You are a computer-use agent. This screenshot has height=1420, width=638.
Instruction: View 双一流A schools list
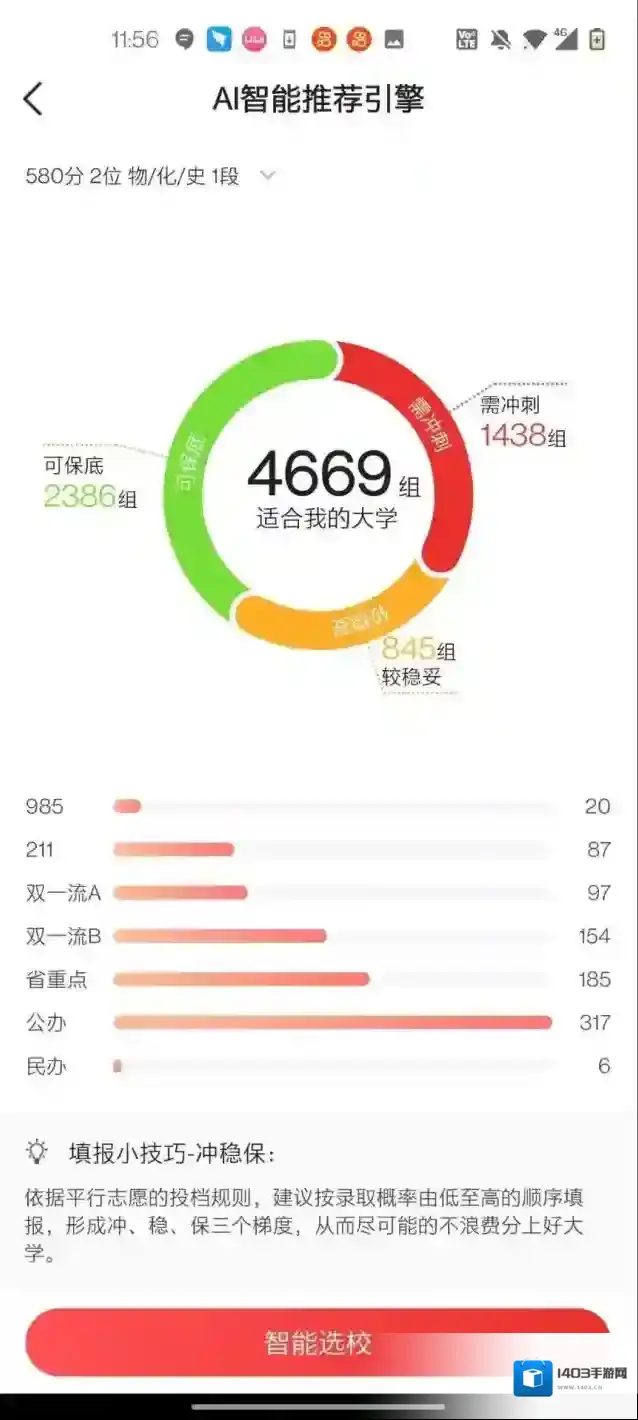click(x=318, y=893)
